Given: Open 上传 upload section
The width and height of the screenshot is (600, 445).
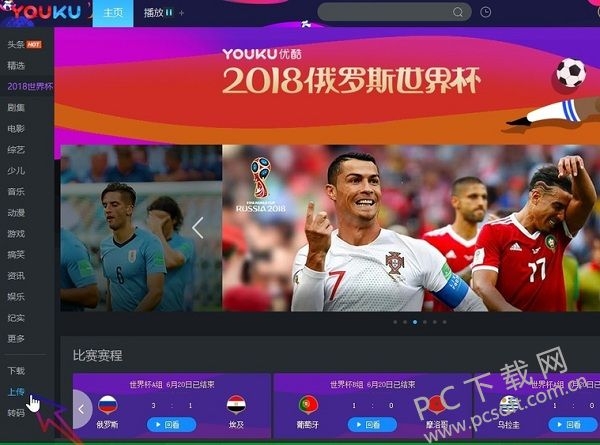Looking at the screenshot, I should [x=16, y=391].
